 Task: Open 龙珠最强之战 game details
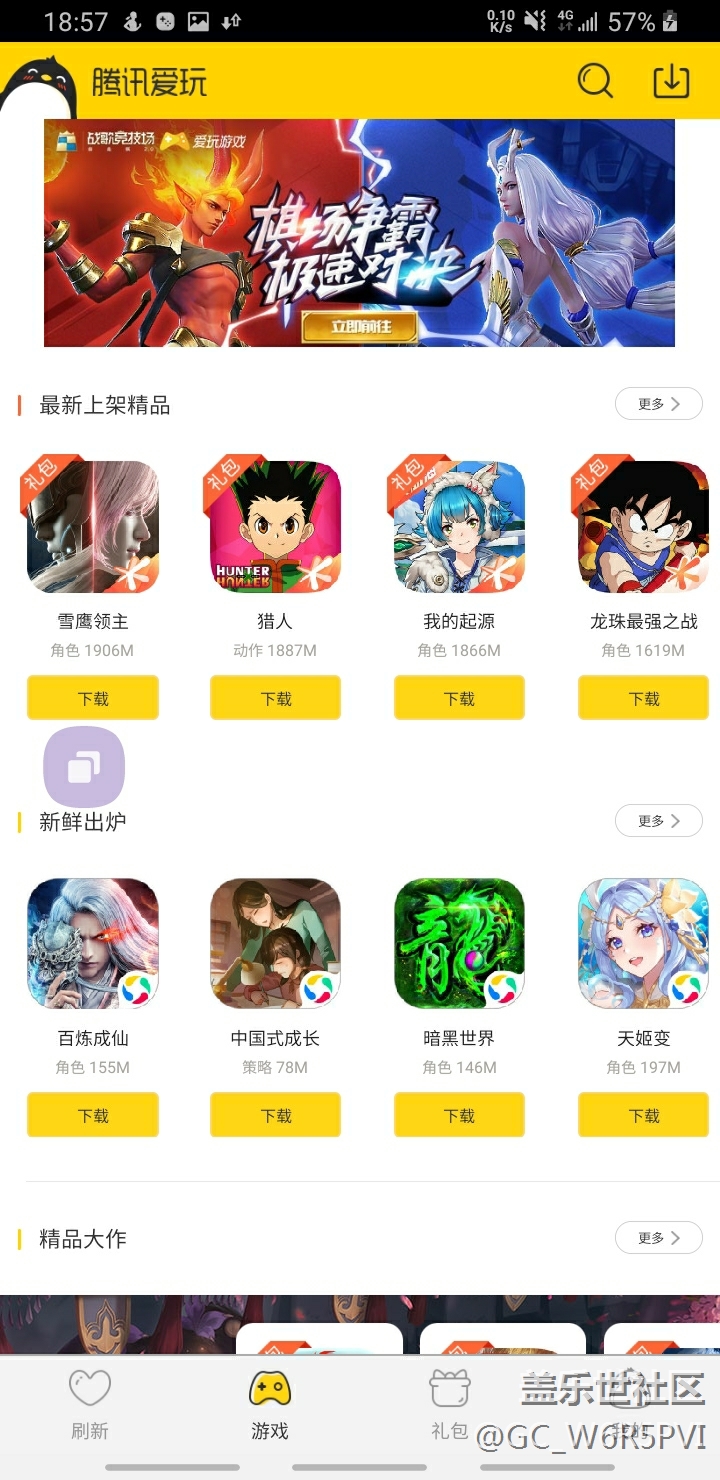pyautogui.click(x=643, y=527)
